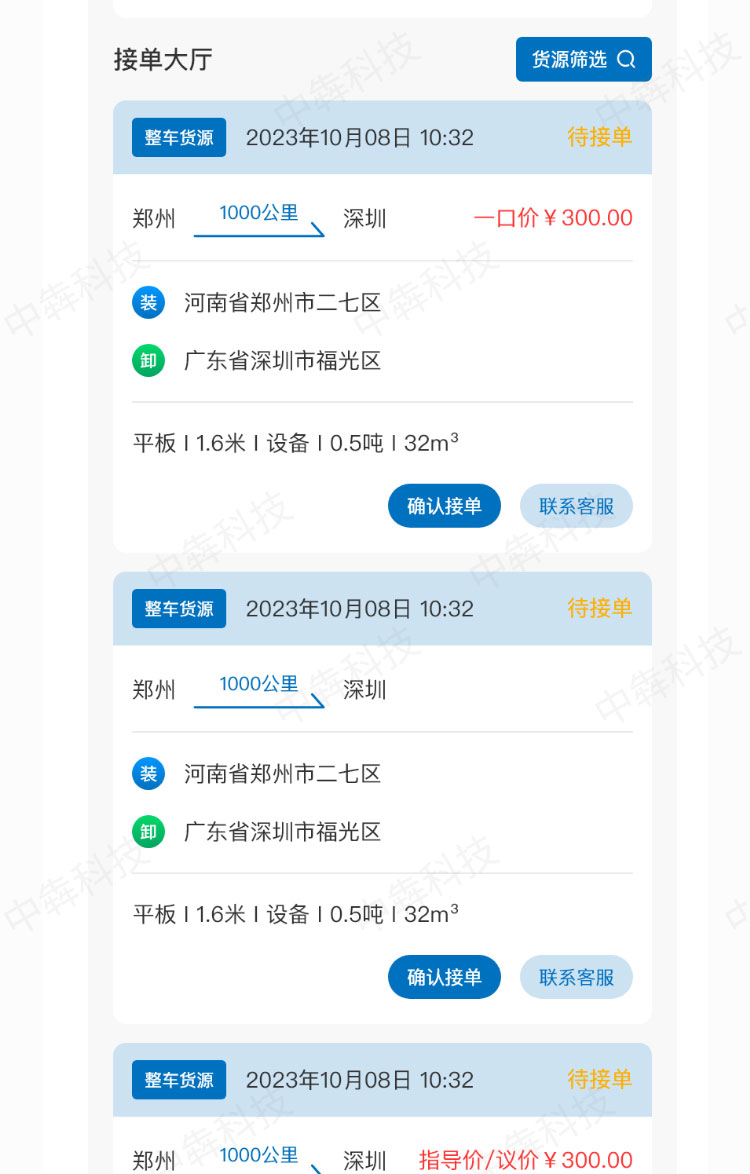Tap 确认接单 on the order without a price
The width and height of the screenshot is (750, 1174).
[444, 977]
